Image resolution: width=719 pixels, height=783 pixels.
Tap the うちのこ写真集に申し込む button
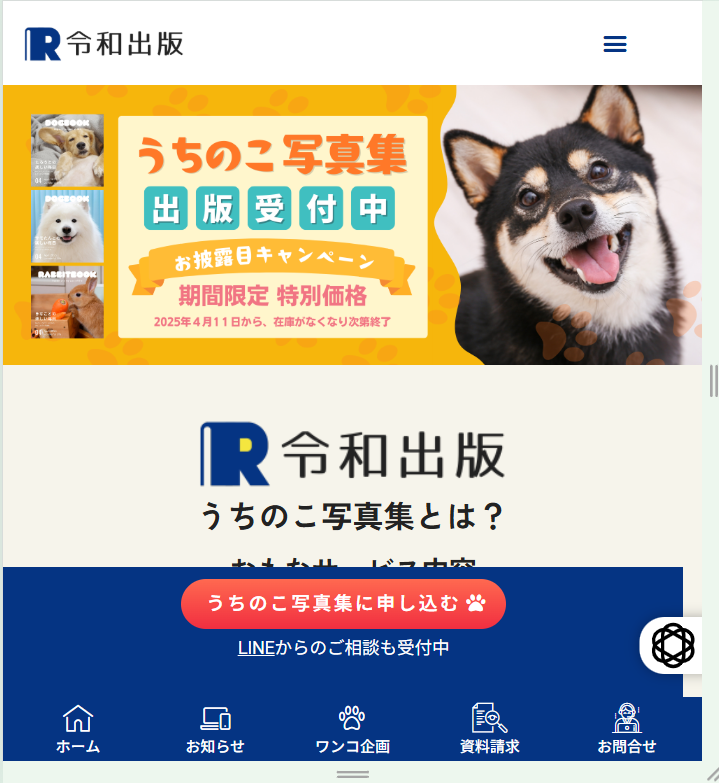343,604
